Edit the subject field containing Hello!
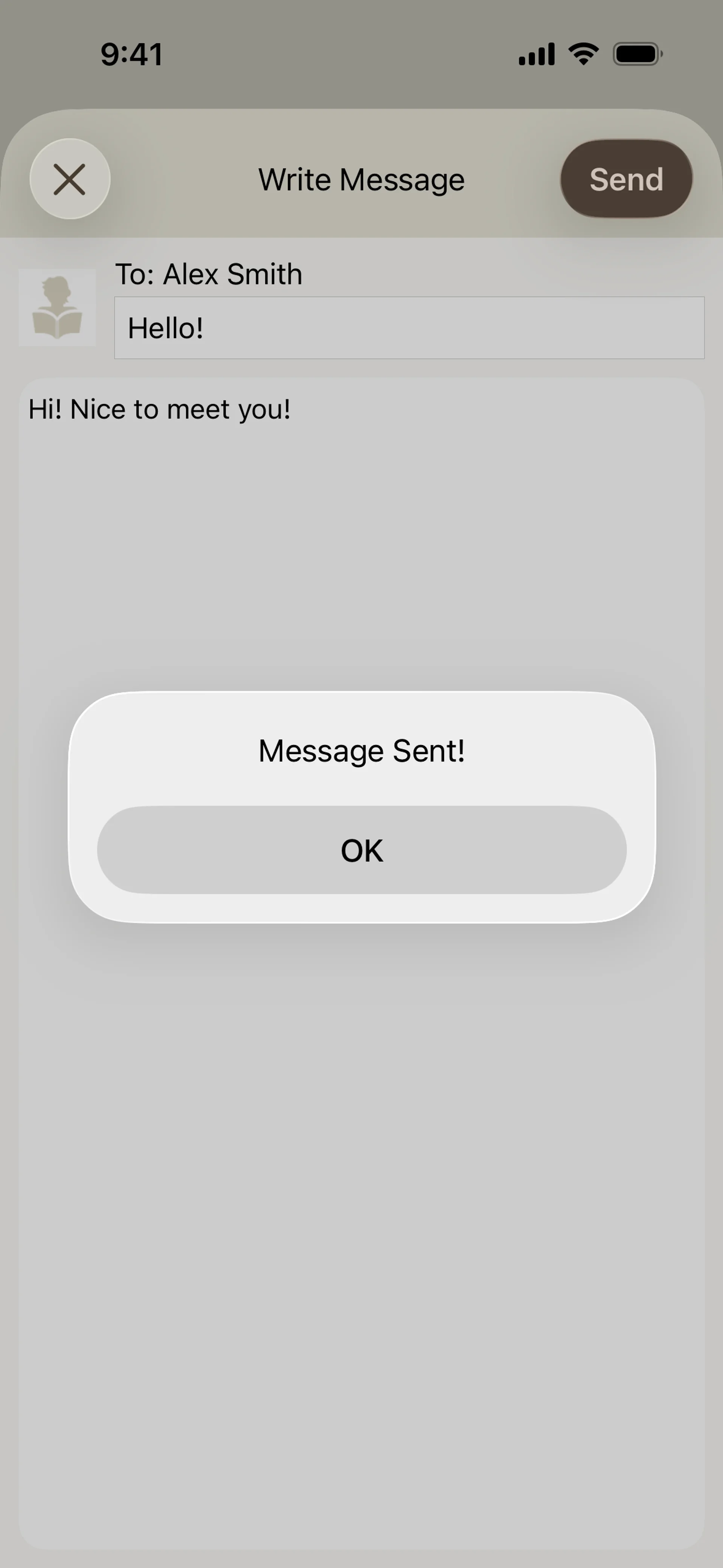 409,328
